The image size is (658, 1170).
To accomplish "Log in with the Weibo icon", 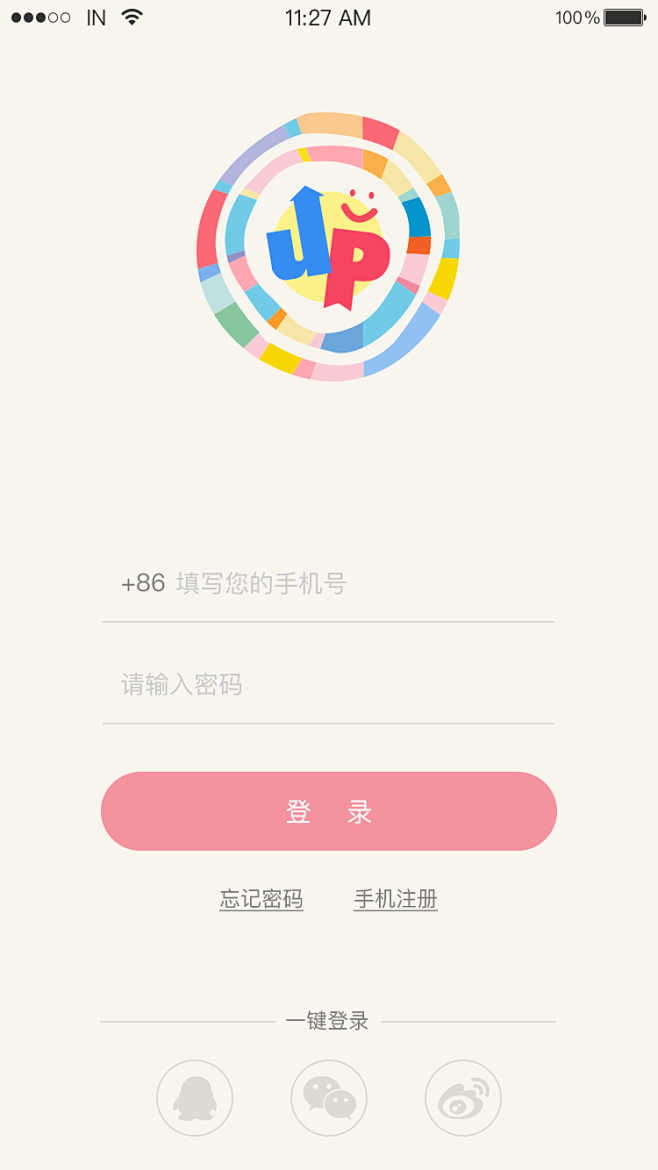I will point(463,1098).
